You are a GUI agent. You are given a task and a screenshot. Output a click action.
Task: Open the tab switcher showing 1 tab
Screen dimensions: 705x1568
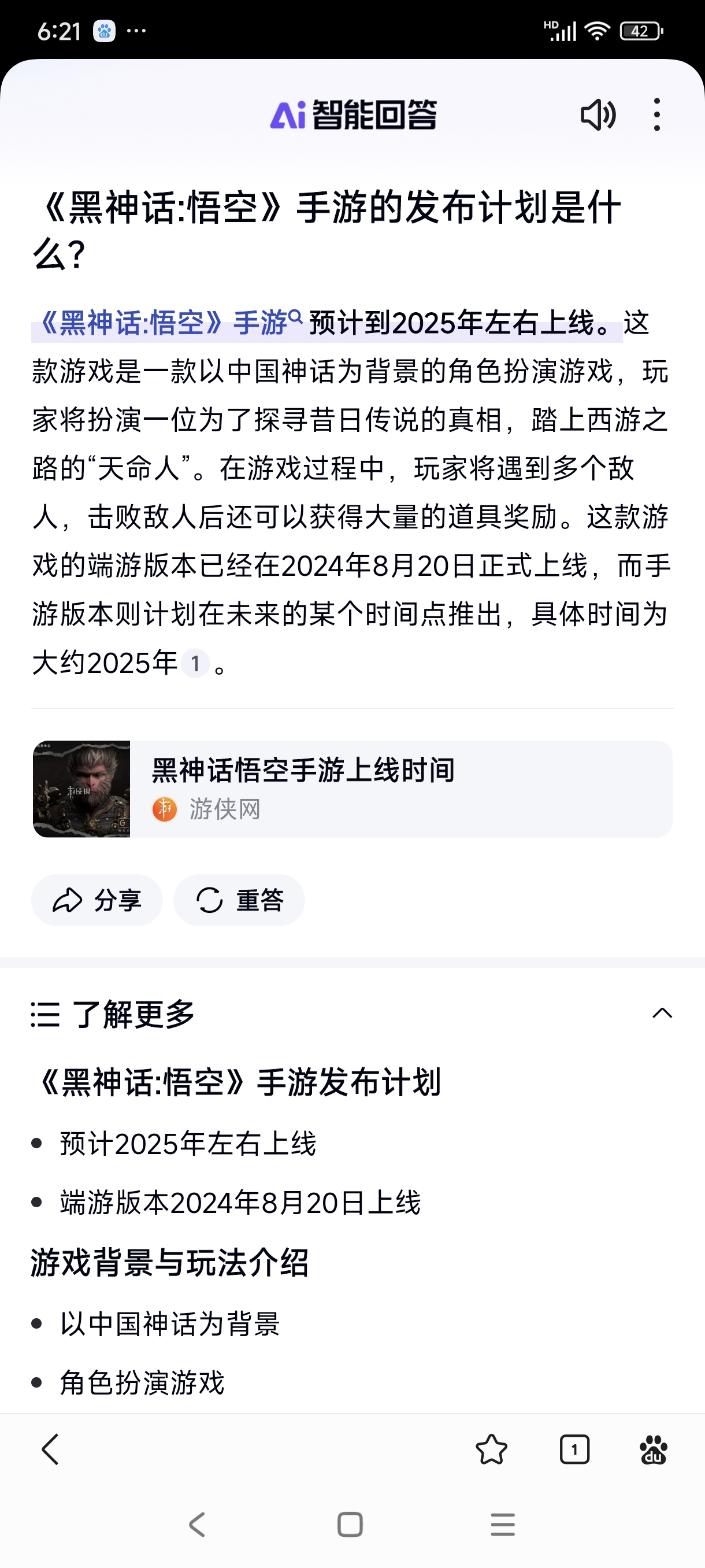point(574,1449)
